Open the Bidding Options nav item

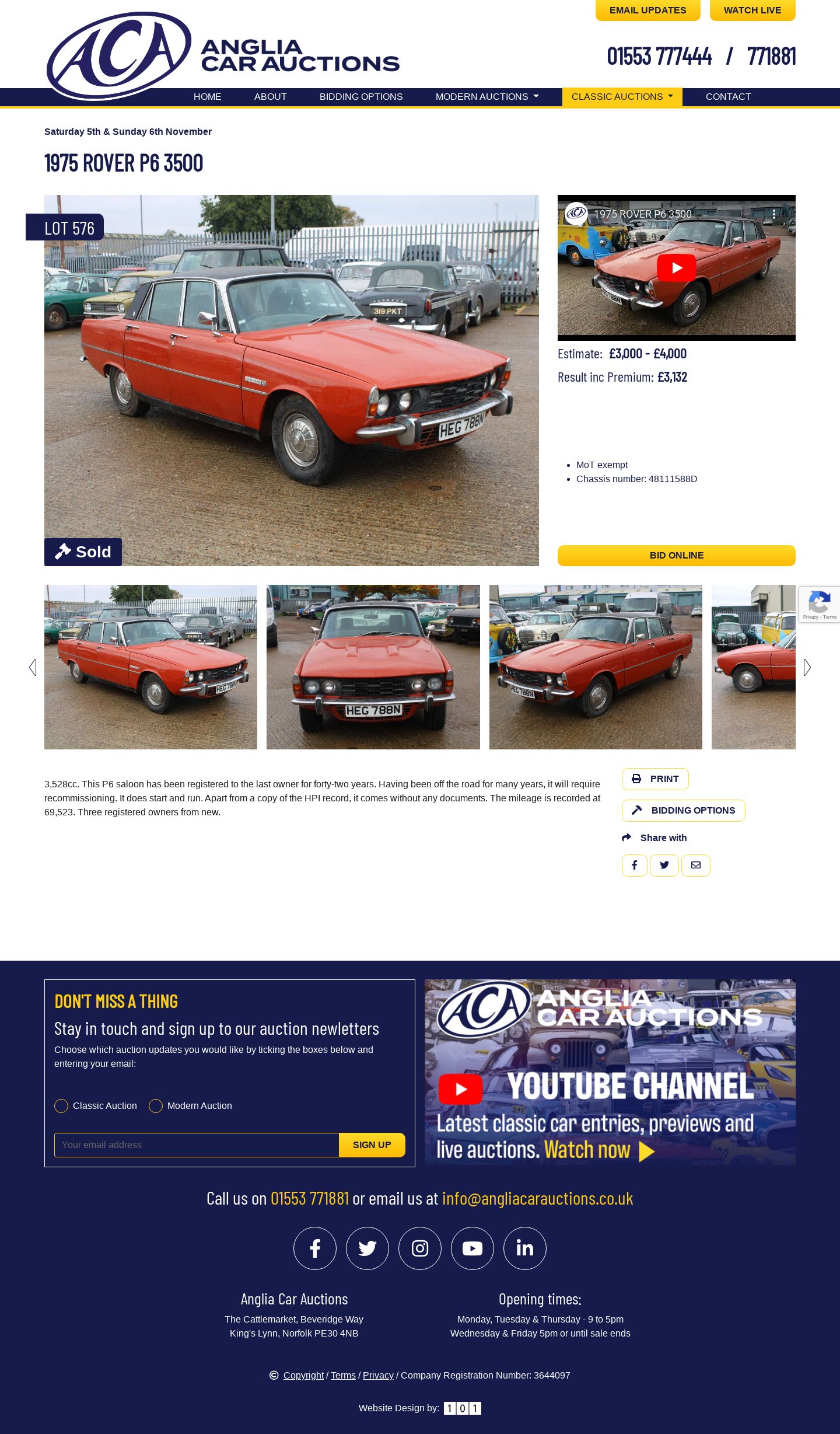click(360, 97)
